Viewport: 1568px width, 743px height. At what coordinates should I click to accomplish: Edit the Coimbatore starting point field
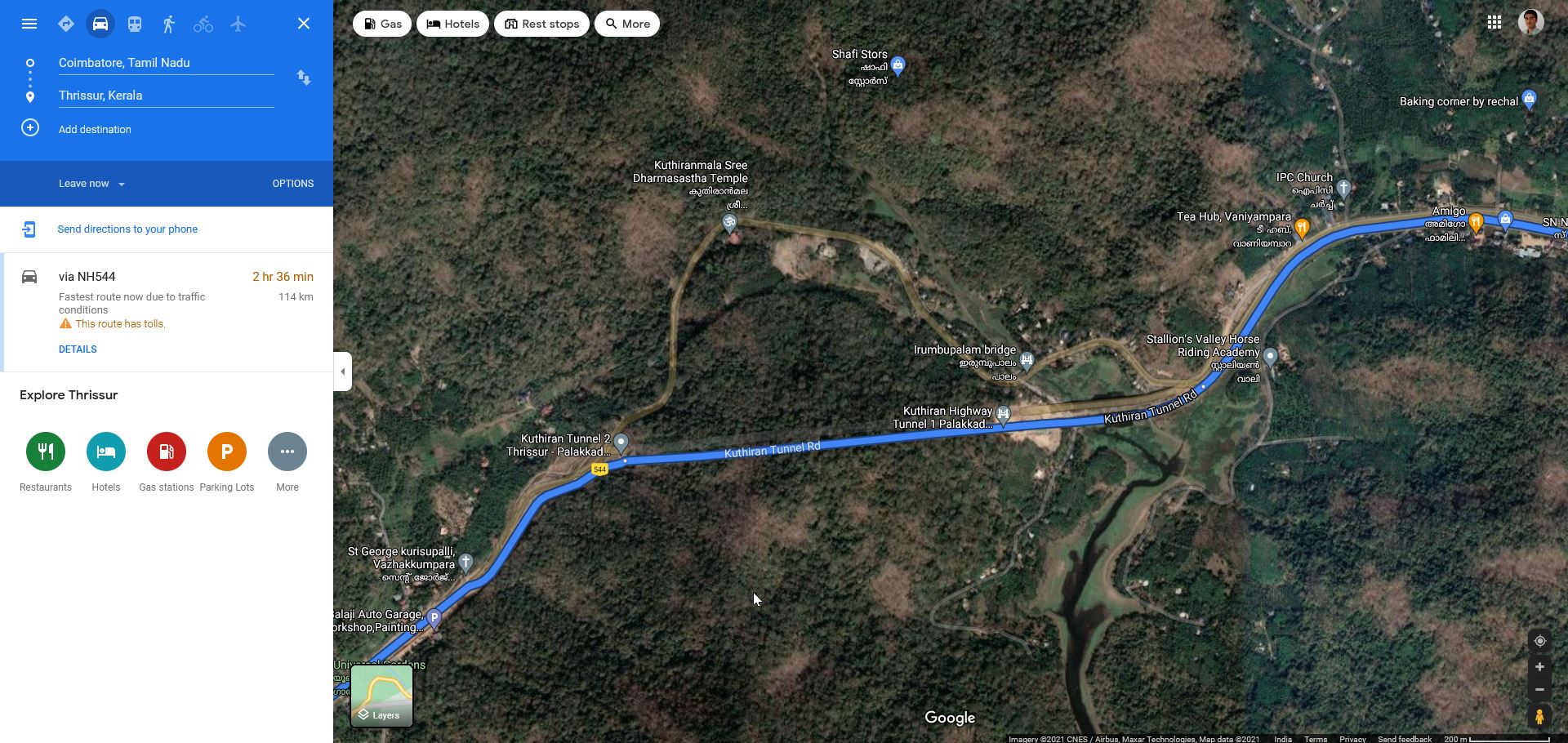(x=166, y=63)
